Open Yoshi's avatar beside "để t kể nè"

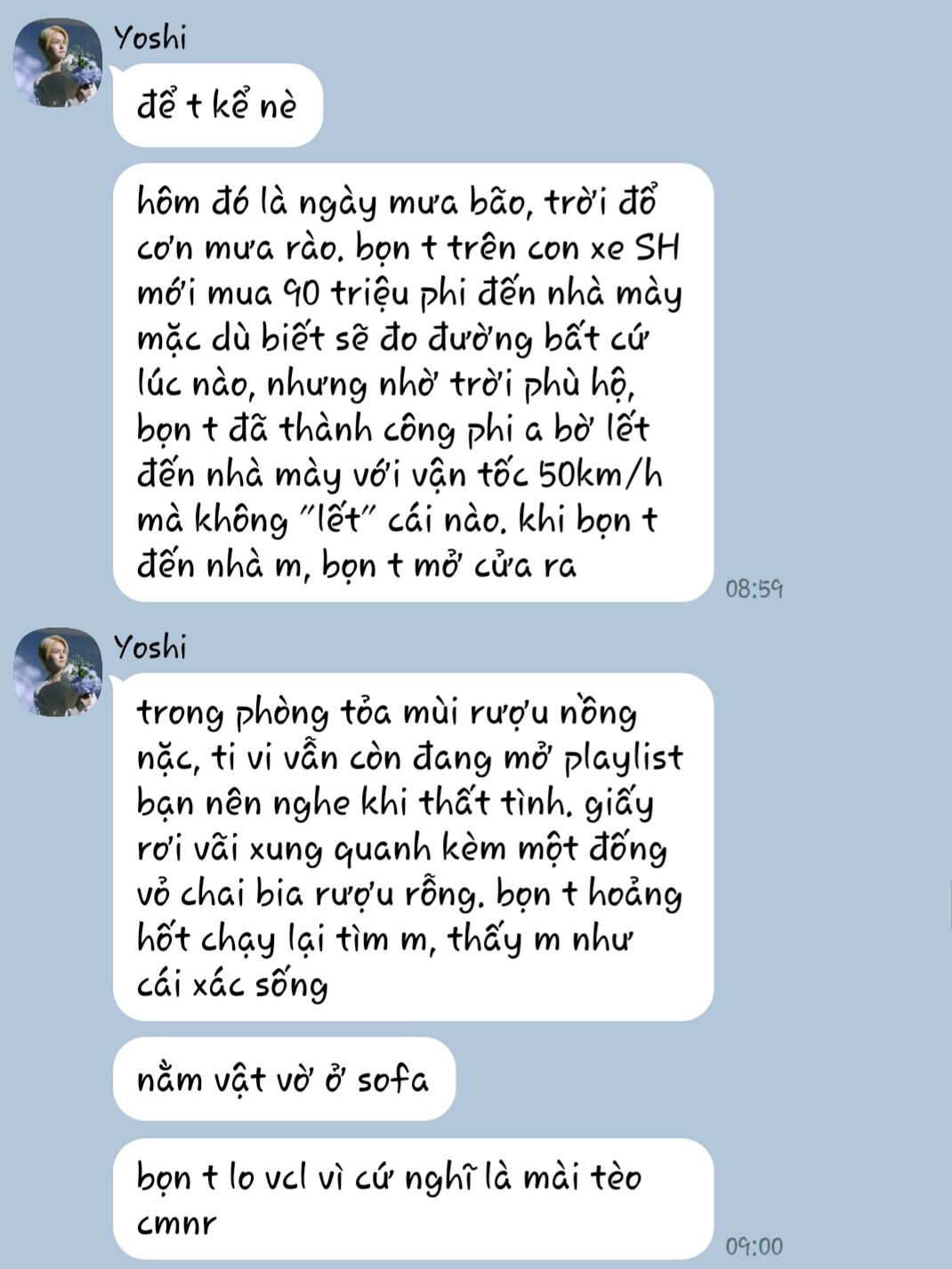(x=58, y=62)
